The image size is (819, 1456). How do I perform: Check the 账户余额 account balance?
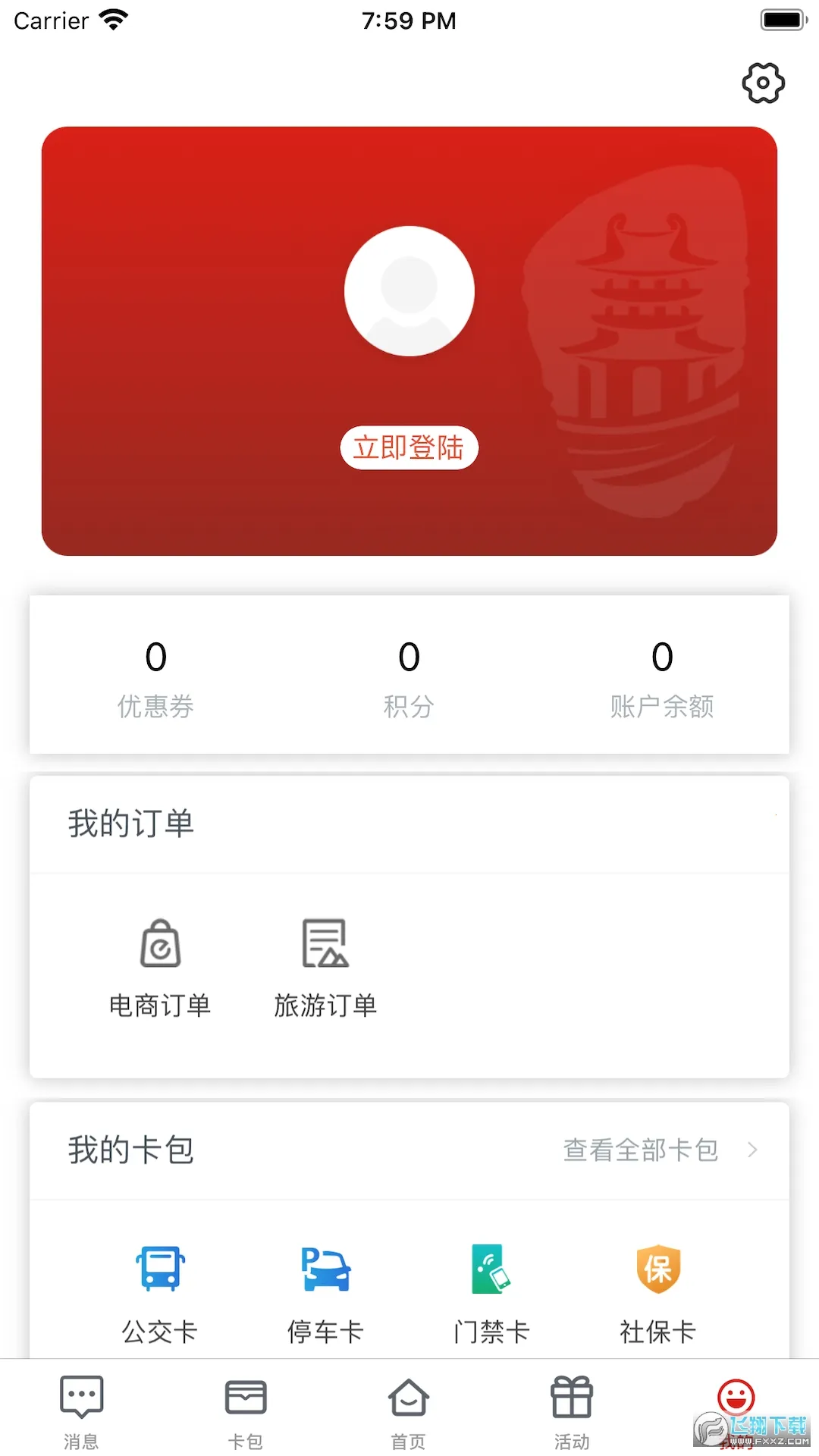662,679
